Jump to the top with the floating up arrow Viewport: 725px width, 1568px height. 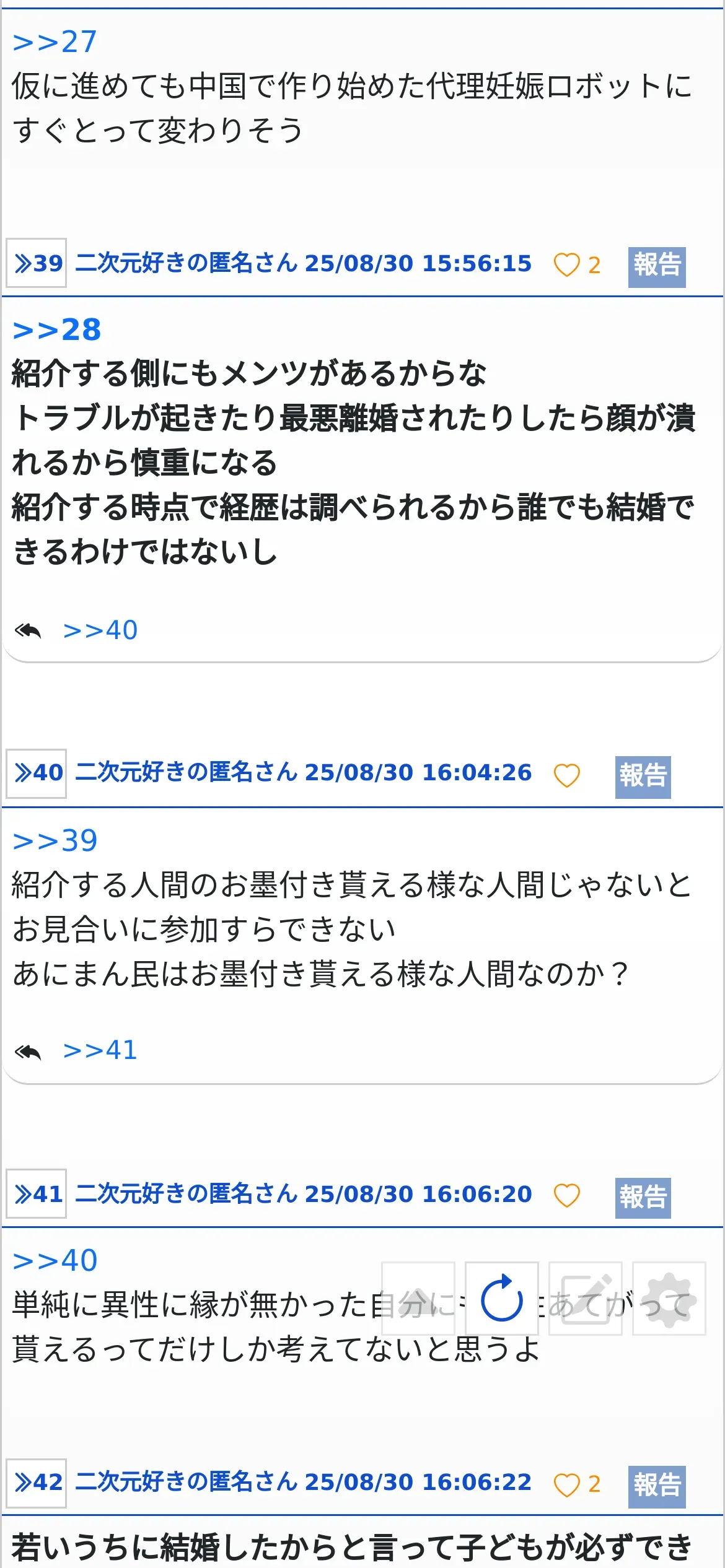tap(418, 1299)
